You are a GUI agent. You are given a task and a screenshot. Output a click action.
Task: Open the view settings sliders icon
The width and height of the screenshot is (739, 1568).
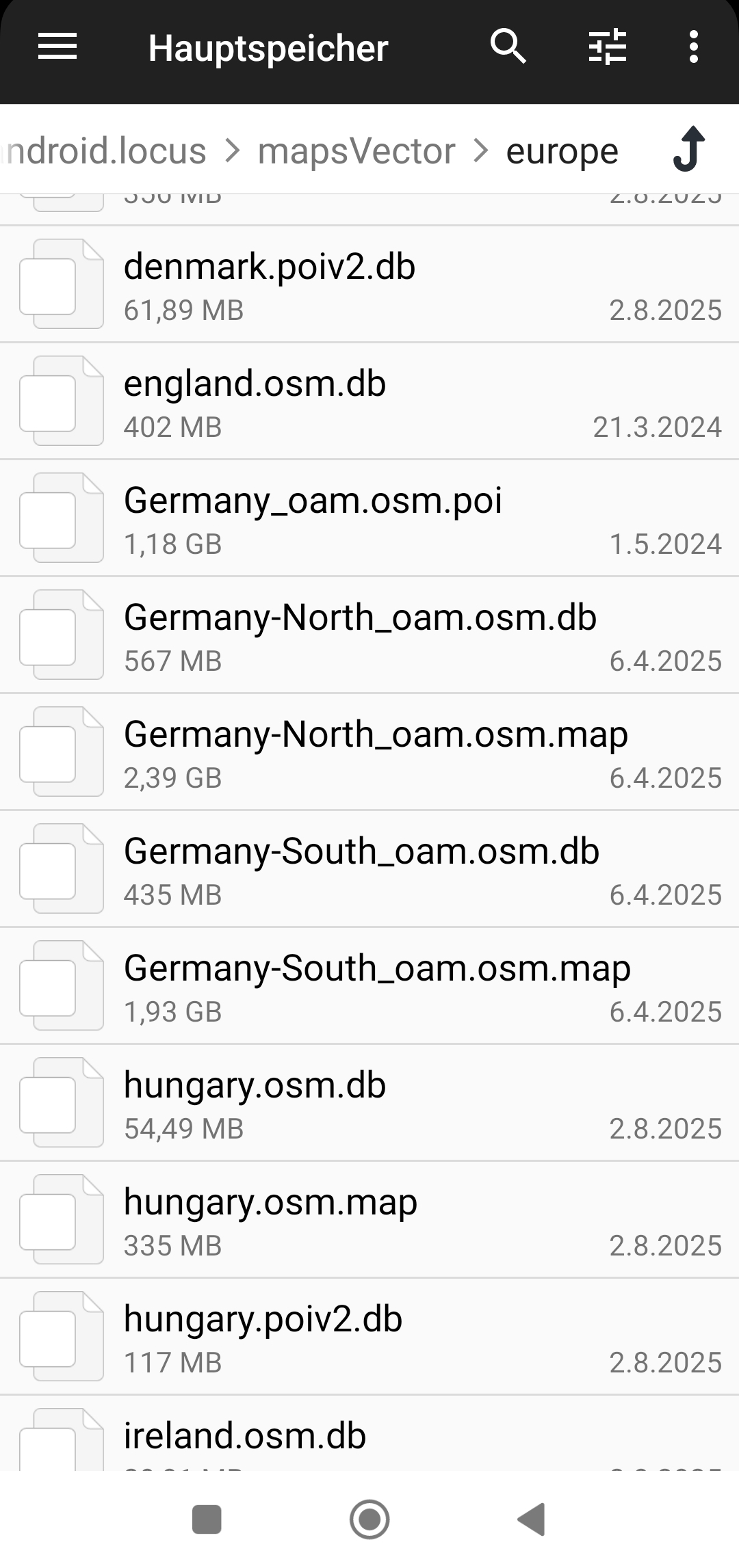(608, 47)
